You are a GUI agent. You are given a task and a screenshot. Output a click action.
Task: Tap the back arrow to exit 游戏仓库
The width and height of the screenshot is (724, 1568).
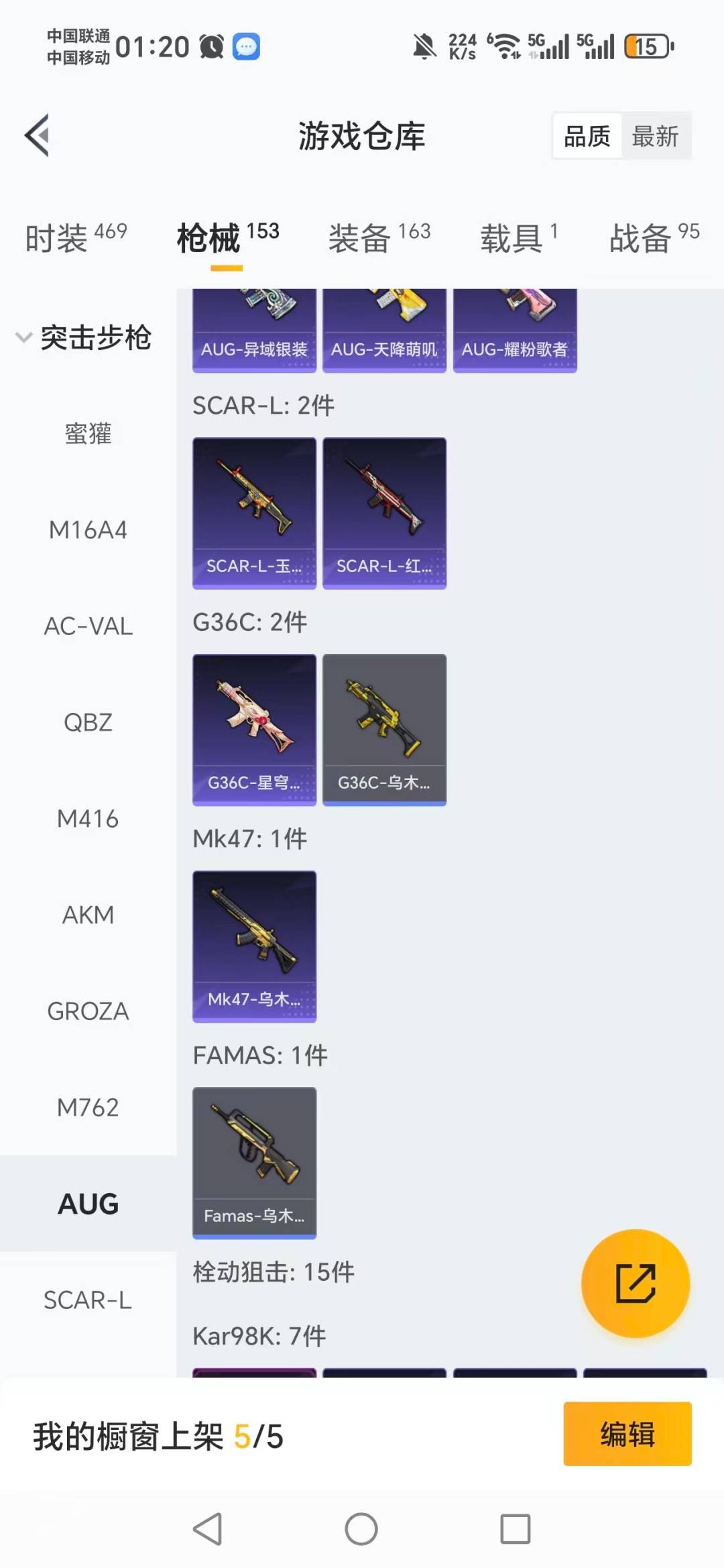tap(37, 135)
